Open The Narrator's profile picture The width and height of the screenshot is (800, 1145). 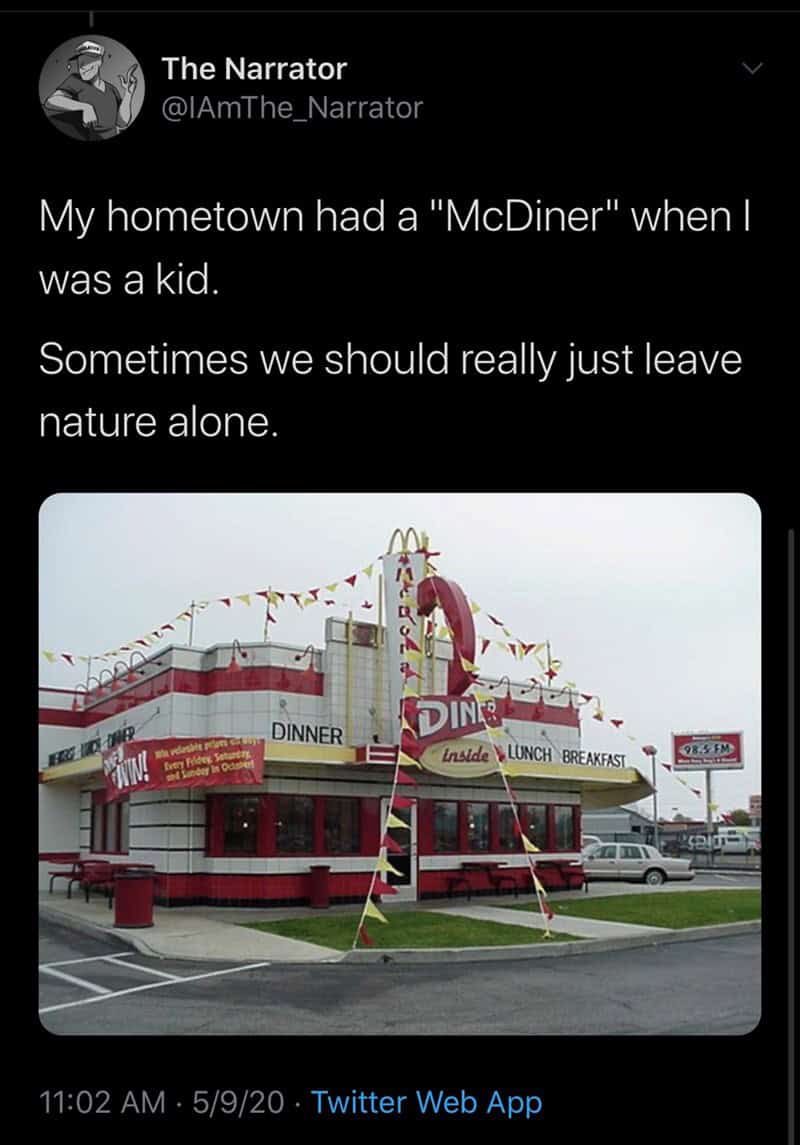click(x=89, y=88)
